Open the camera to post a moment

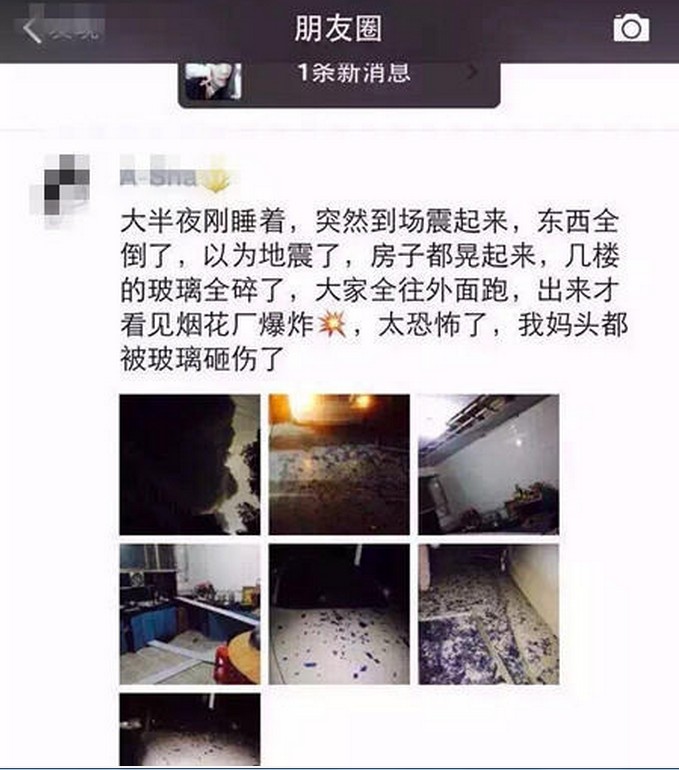(630, 29)
